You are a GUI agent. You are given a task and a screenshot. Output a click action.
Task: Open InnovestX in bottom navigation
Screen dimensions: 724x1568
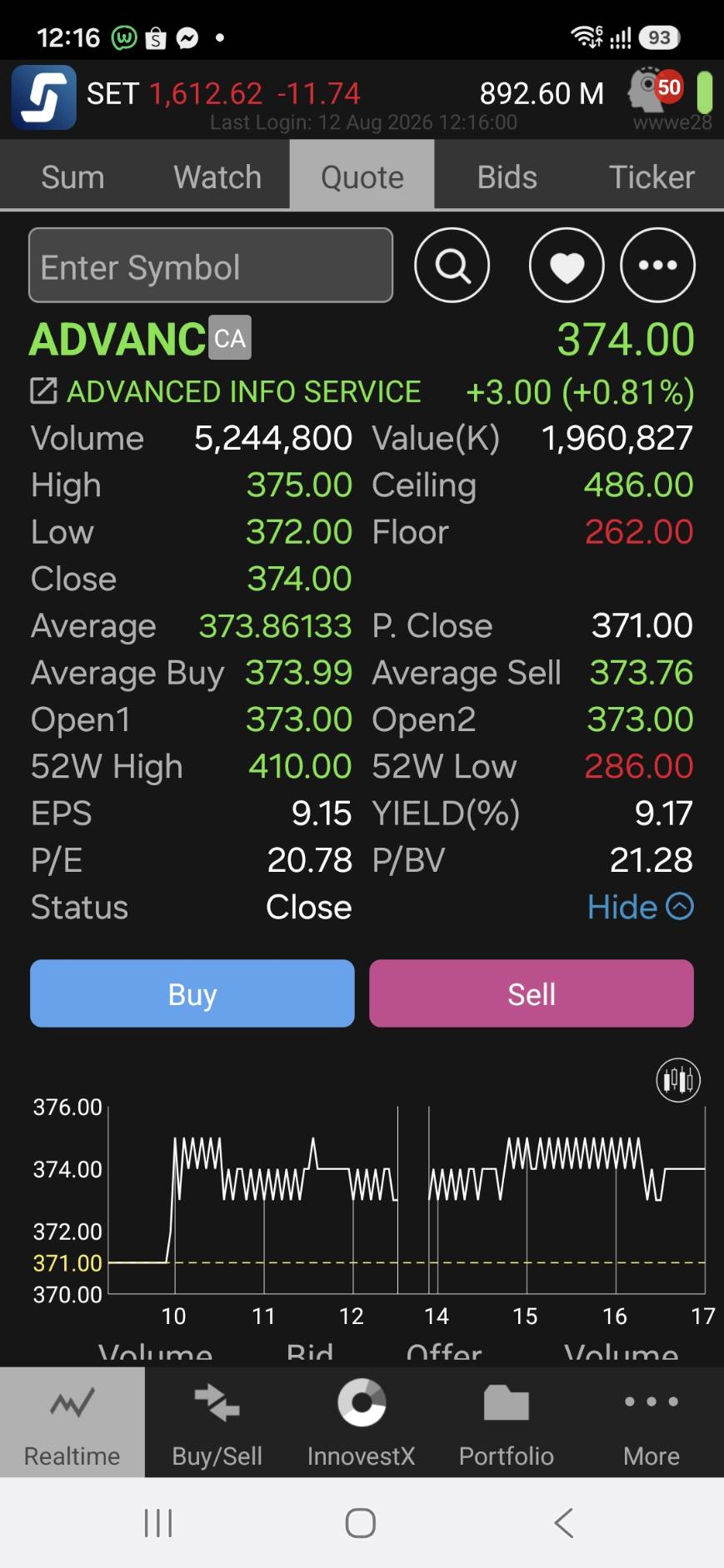coord(362,1423)
